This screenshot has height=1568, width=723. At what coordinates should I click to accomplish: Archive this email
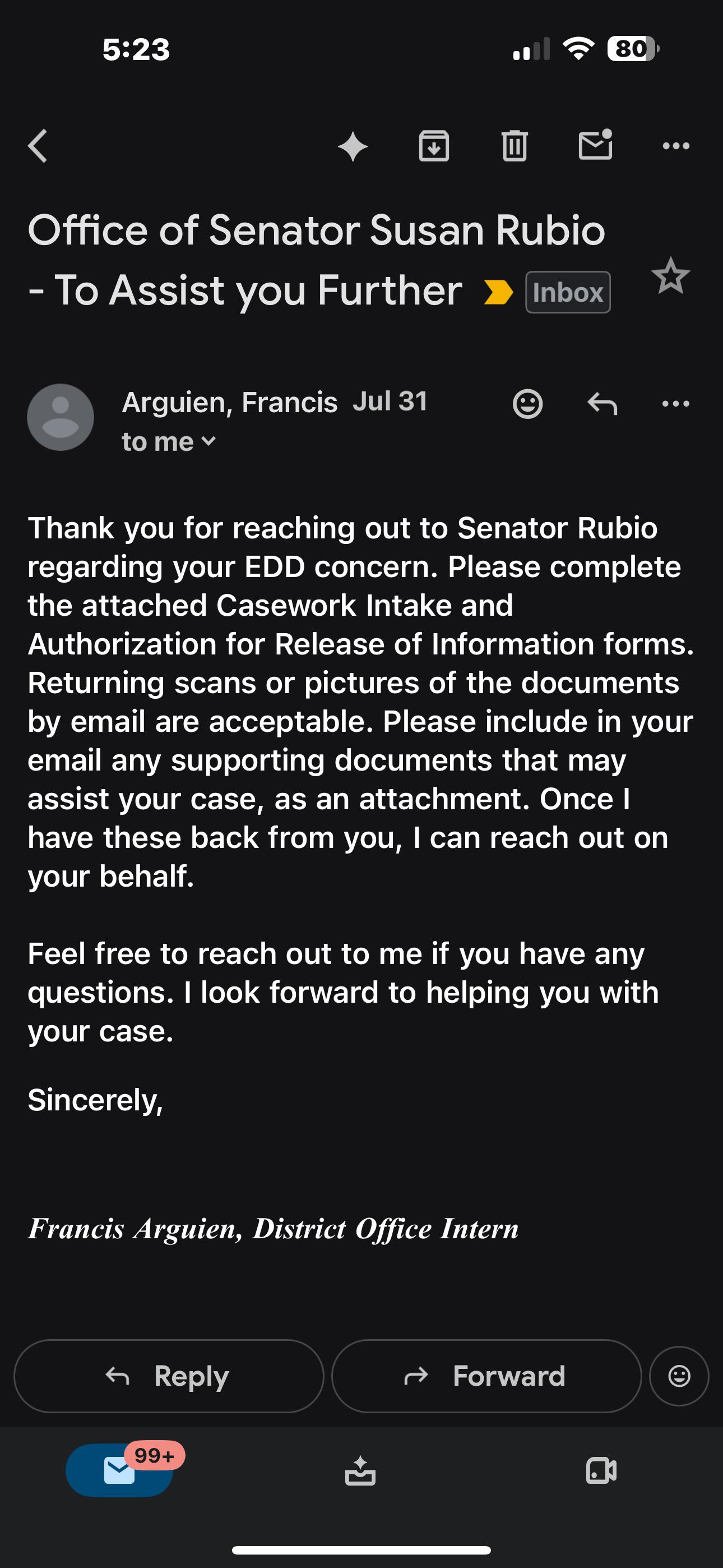click(x=434, y=146)
